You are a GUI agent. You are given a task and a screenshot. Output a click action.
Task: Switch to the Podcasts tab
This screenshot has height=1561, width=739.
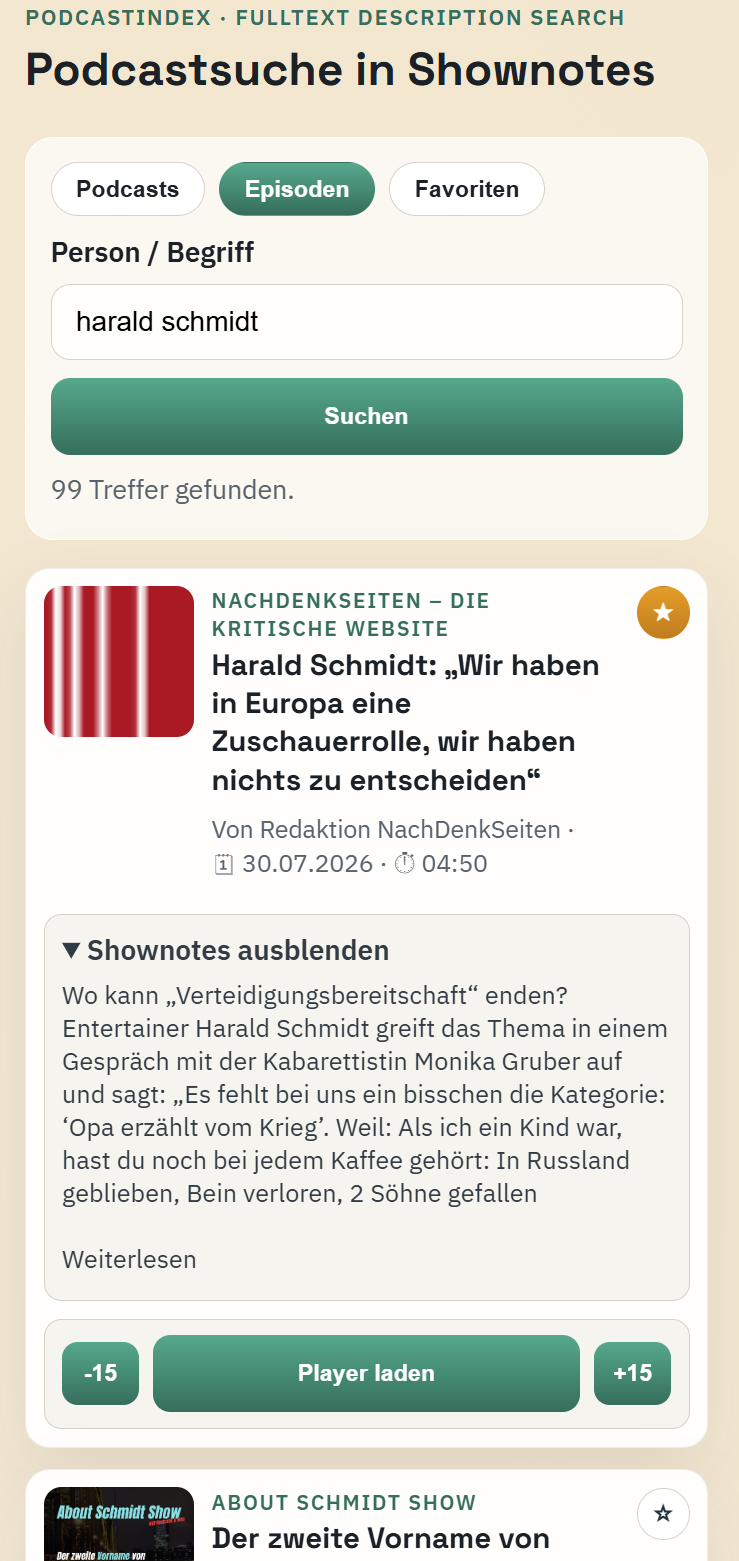coord(127,189)
